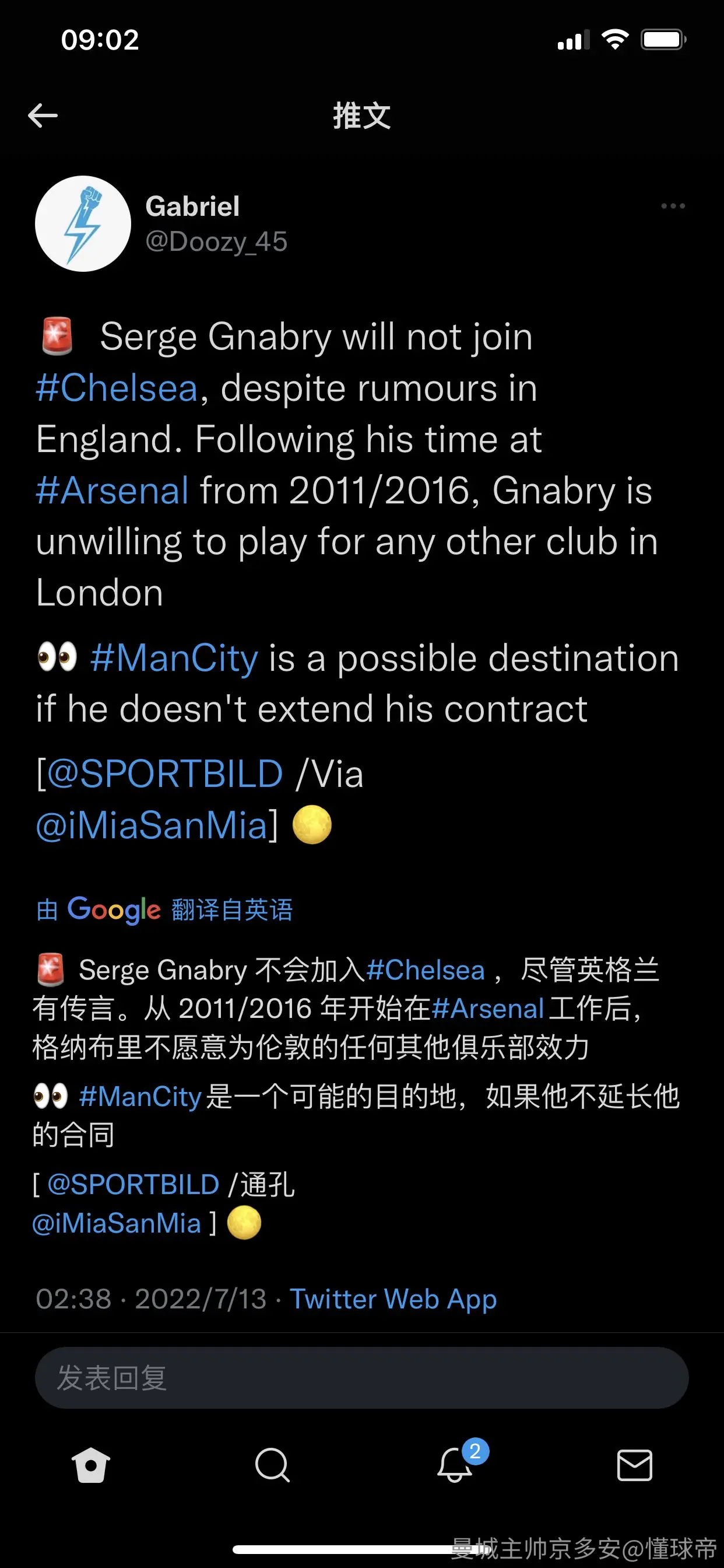Switch to the Search tab
Viewport: 724px width, 1568px height.
[272, 1465]
